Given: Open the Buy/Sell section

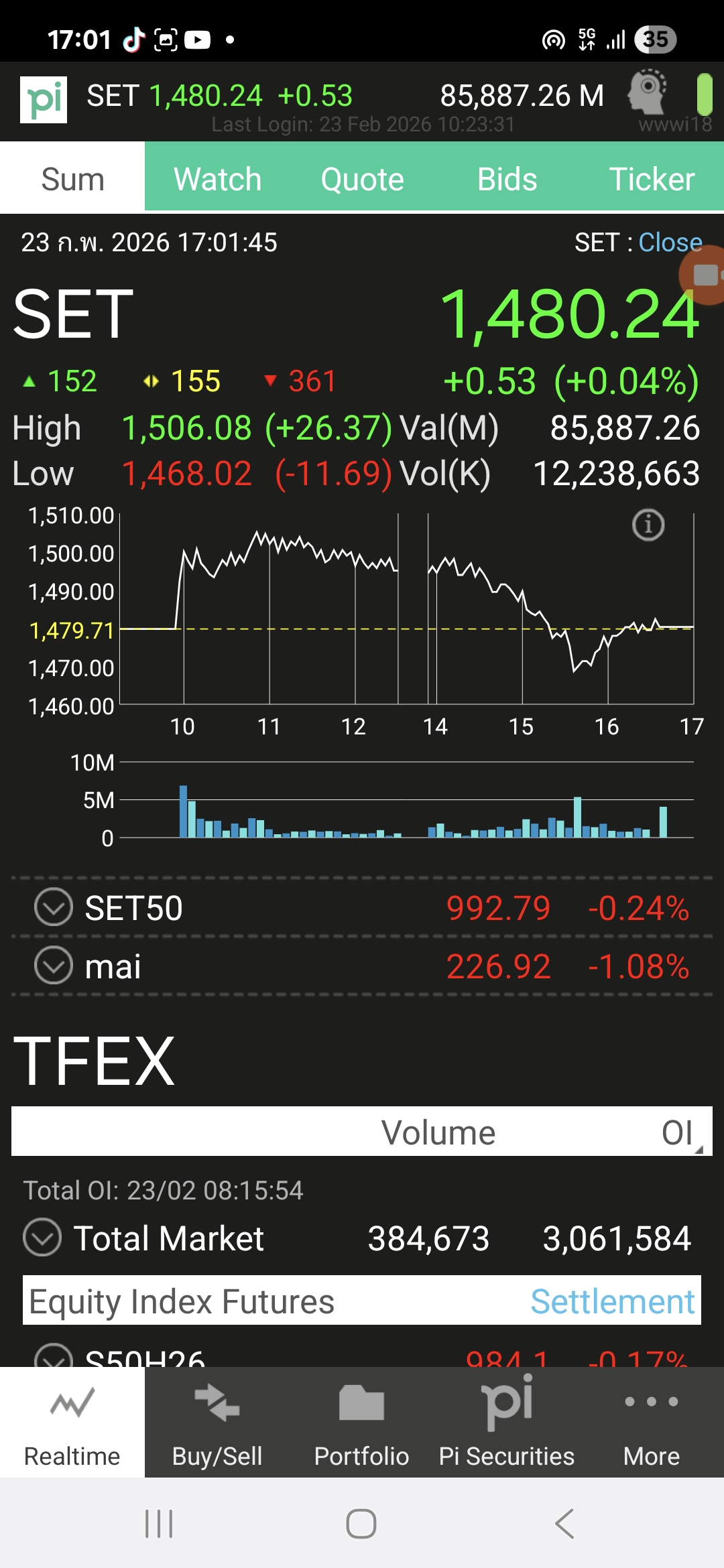Looking at the screenshot, I should [217, 1422].
